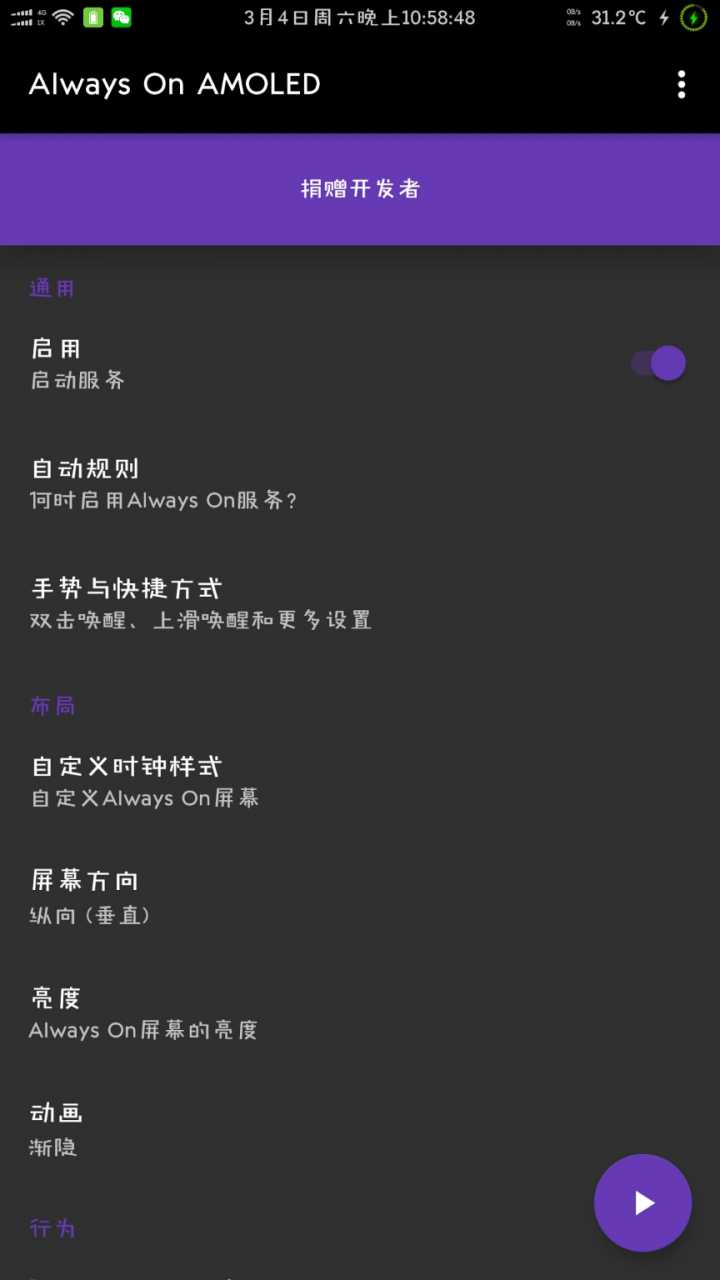Tap the 捐赠开发者 donate banner

360,189
